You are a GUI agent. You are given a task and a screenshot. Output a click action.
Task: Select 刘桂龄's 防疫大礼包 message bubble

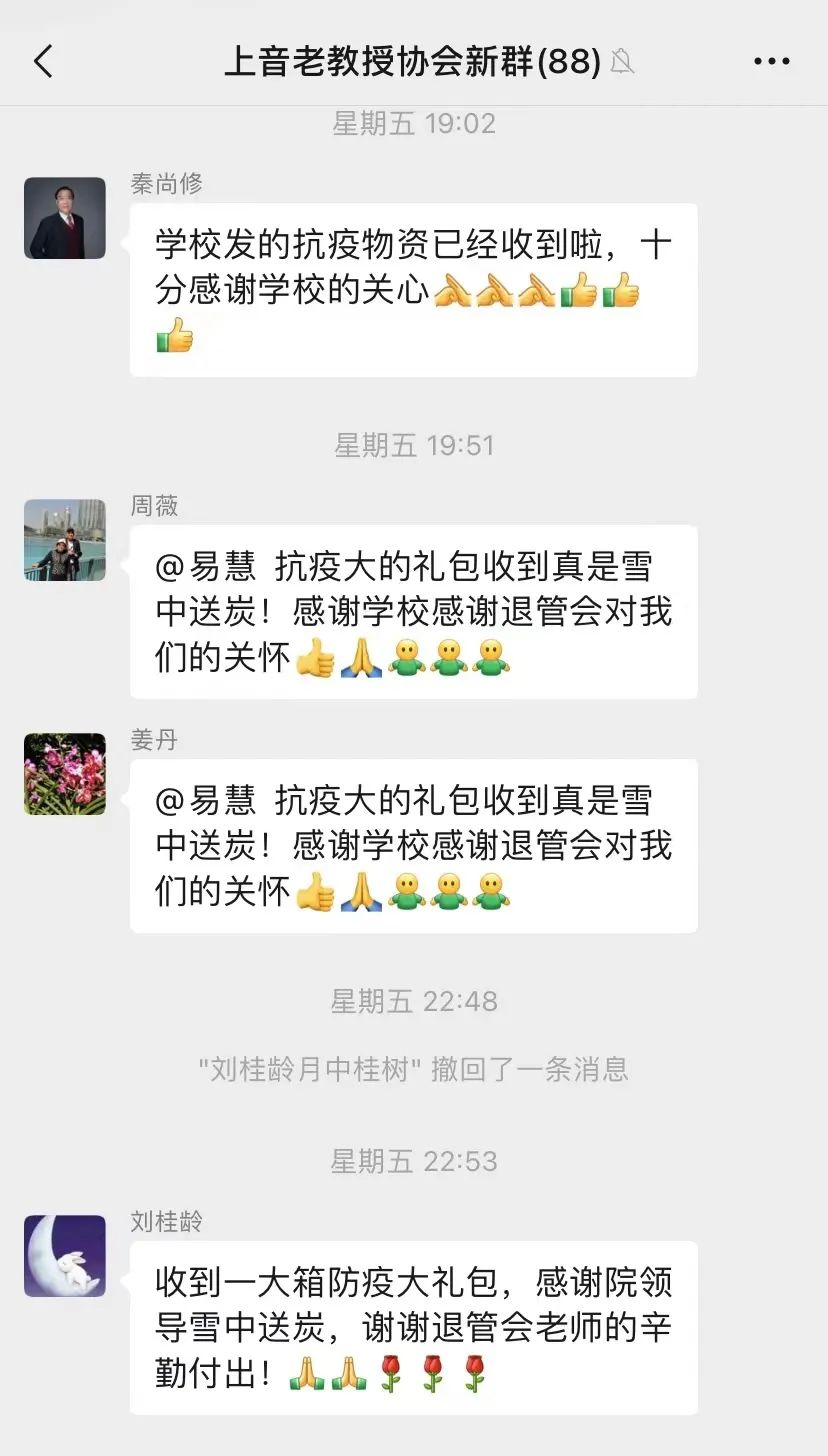tap(413, 1330)
